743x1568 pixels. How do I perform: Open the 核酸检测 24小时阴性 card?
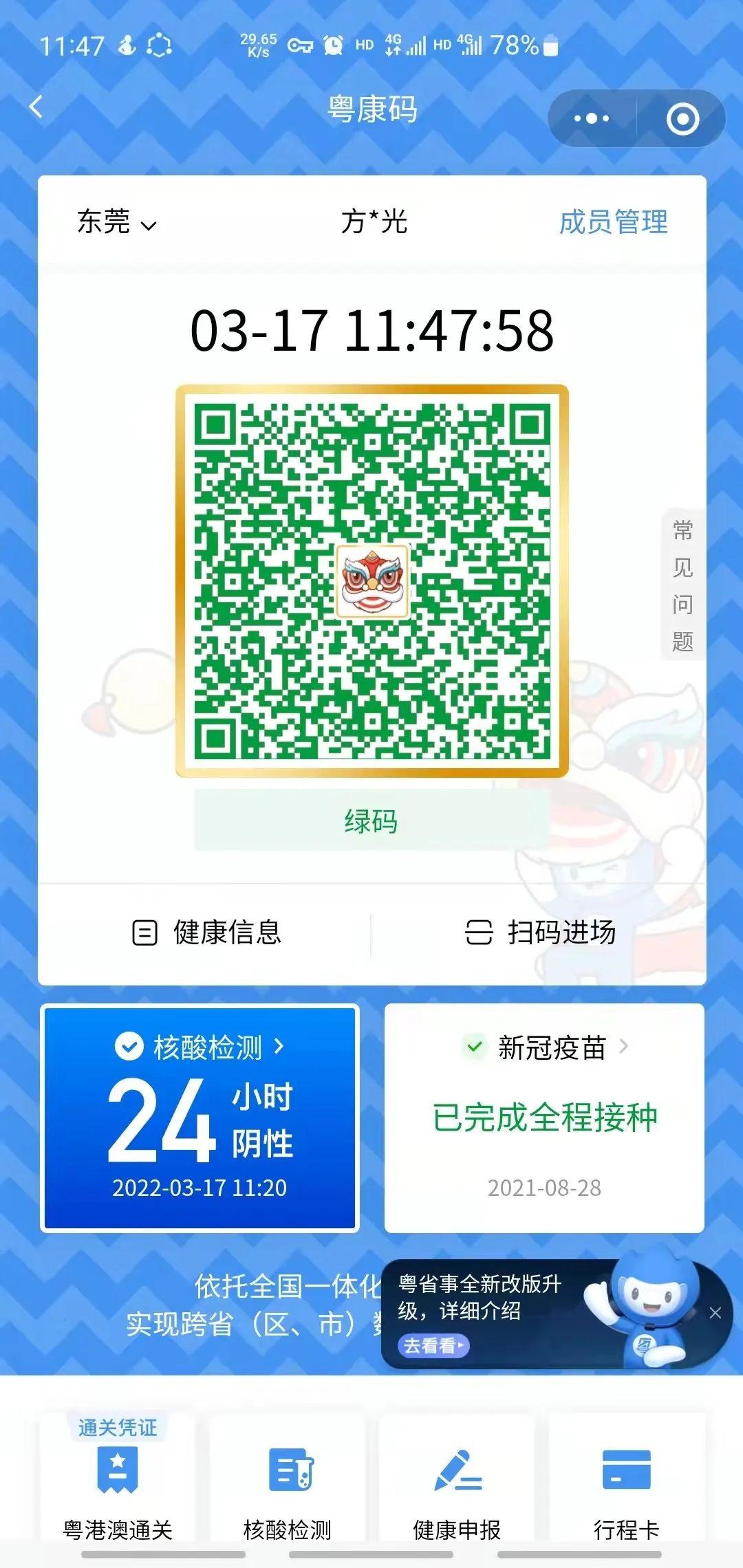tap(200, 1118)
